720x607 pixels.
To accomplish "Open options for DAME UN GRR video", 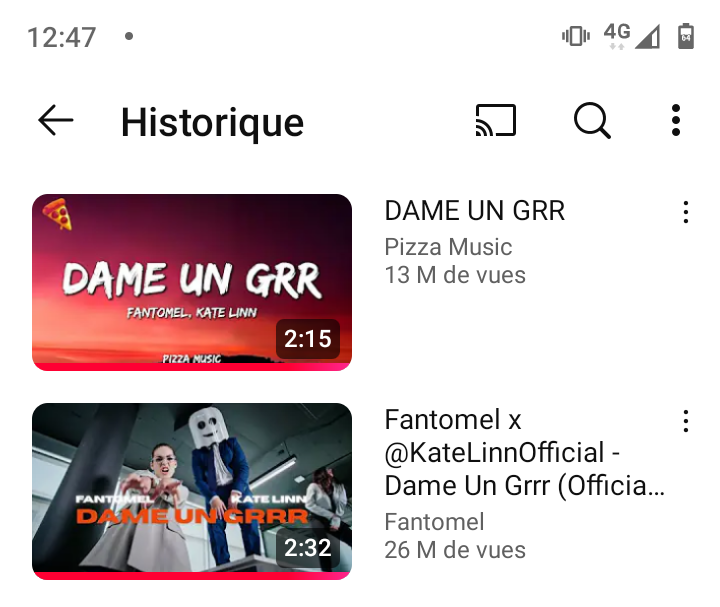I will pos(685,212).
